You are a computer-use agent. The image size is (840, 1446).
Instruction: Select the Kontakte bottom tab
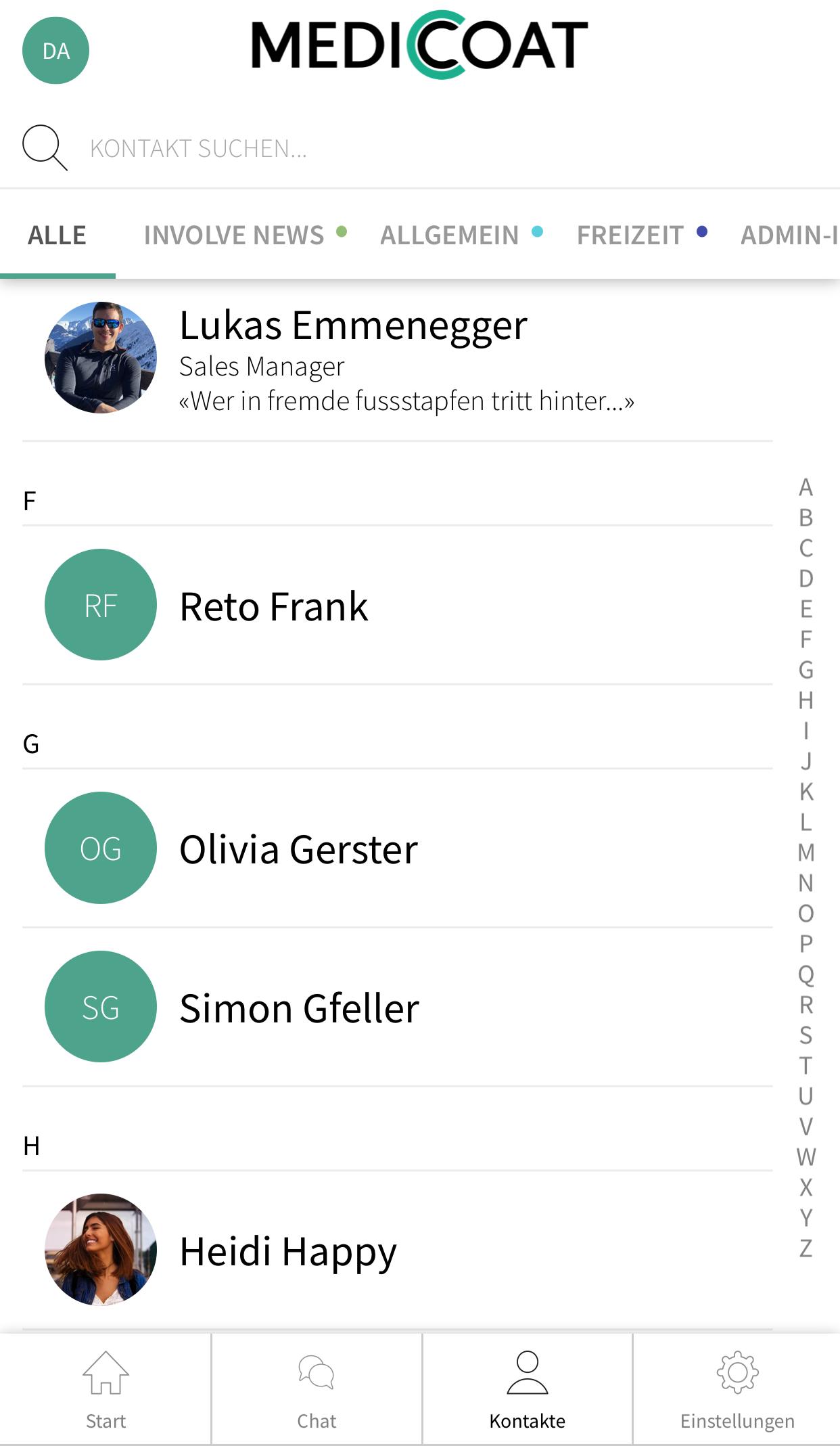click(528, 1389)
